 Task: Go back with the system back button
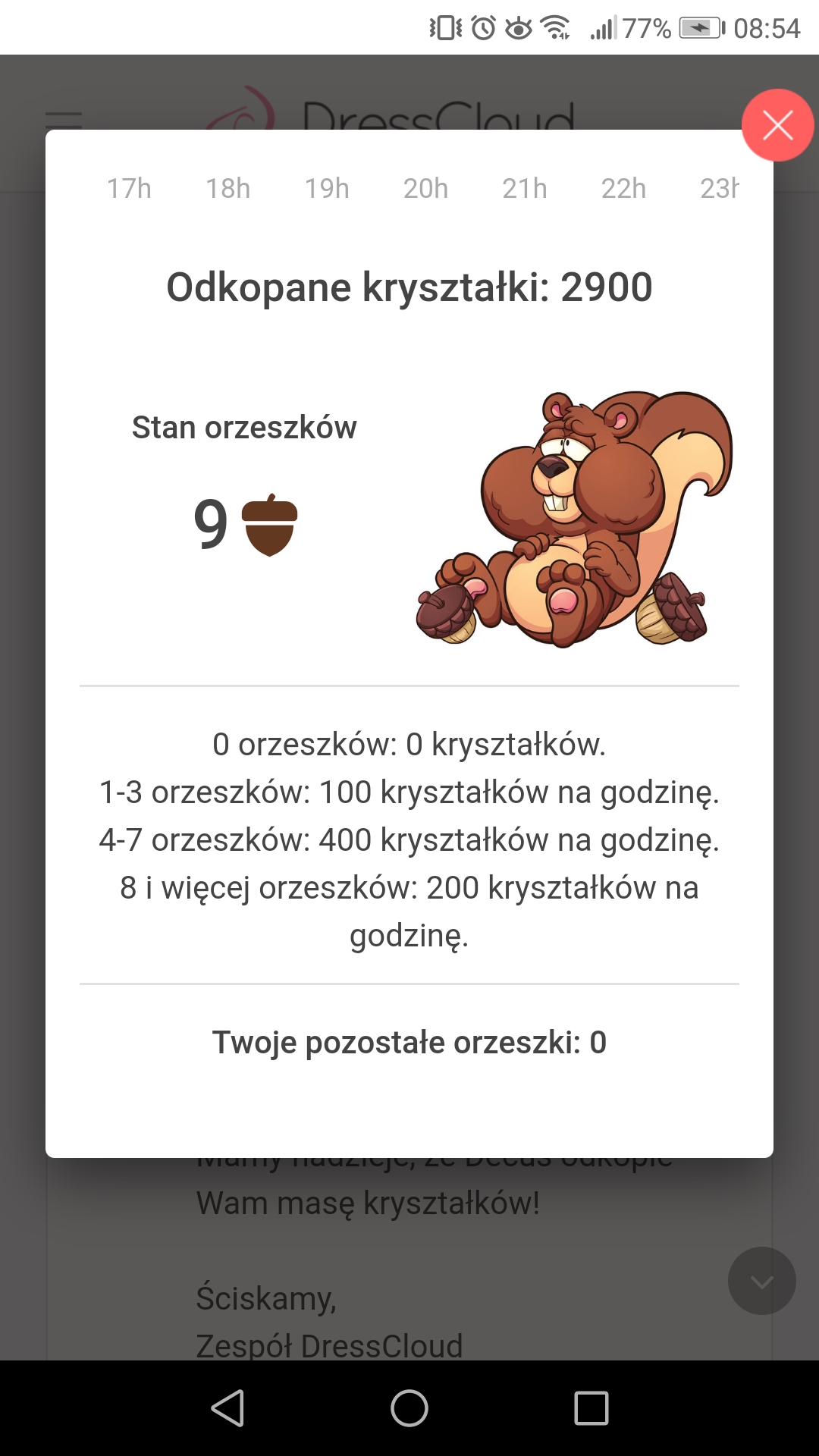[x=227, y=1408]
